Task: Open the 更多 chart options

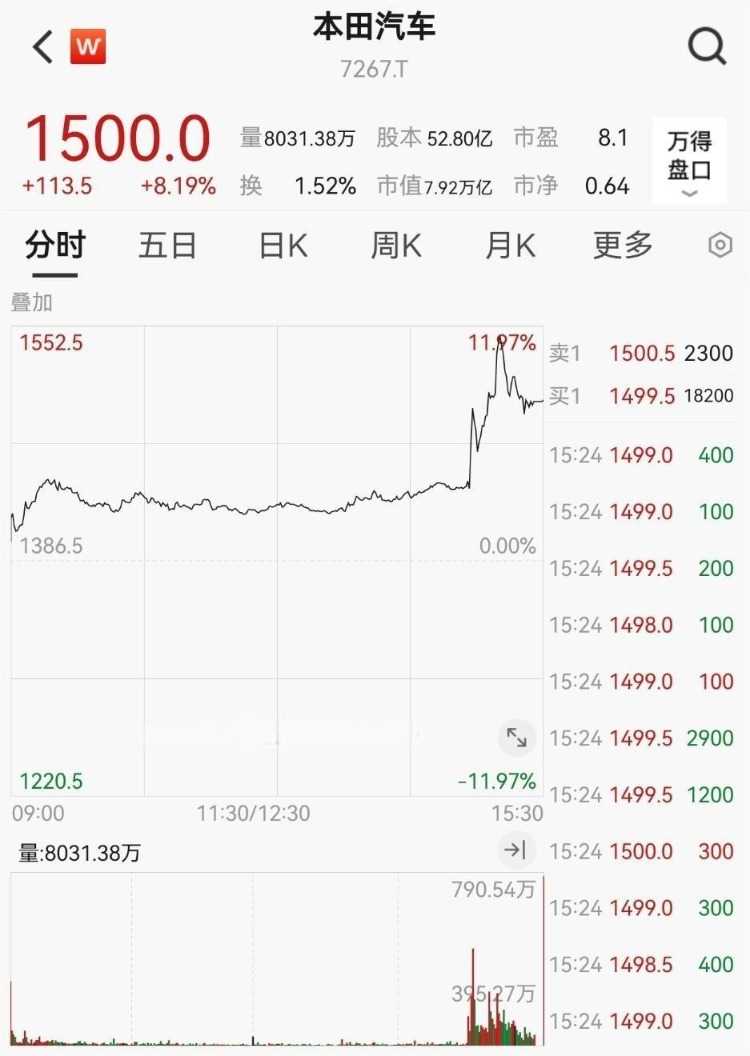Action: click(x=622, y=245)
